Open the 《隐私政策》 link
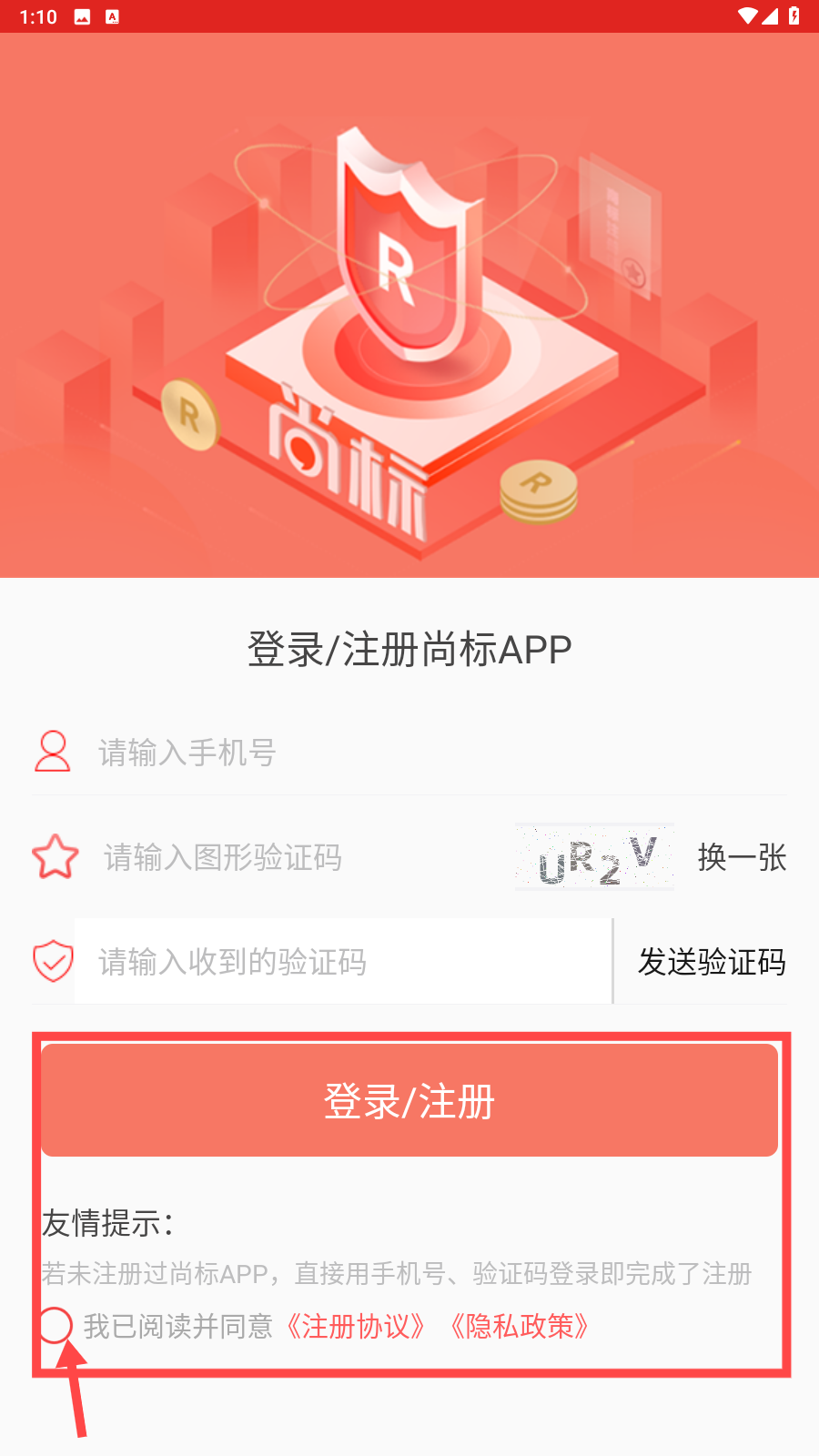Screen dimensions: 819x1456 point(520,1327)
